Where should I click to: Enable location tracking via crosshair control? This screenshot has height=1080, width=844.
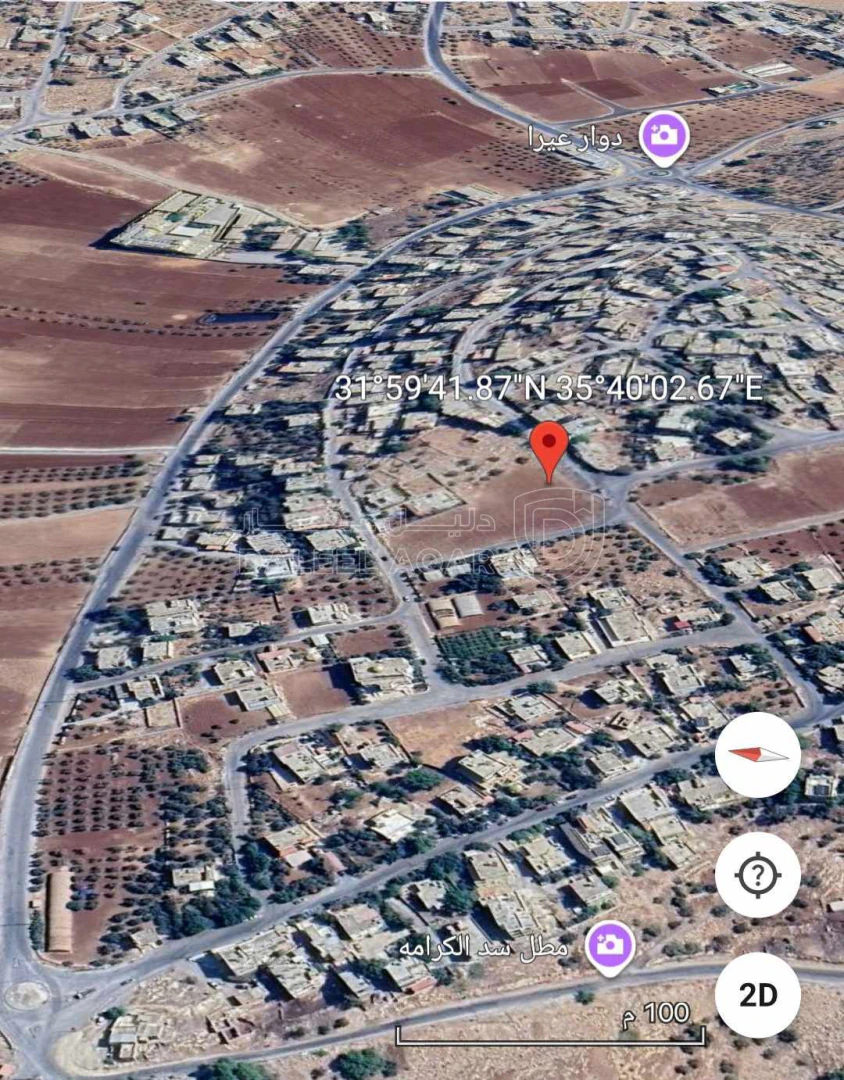(760, 877)
